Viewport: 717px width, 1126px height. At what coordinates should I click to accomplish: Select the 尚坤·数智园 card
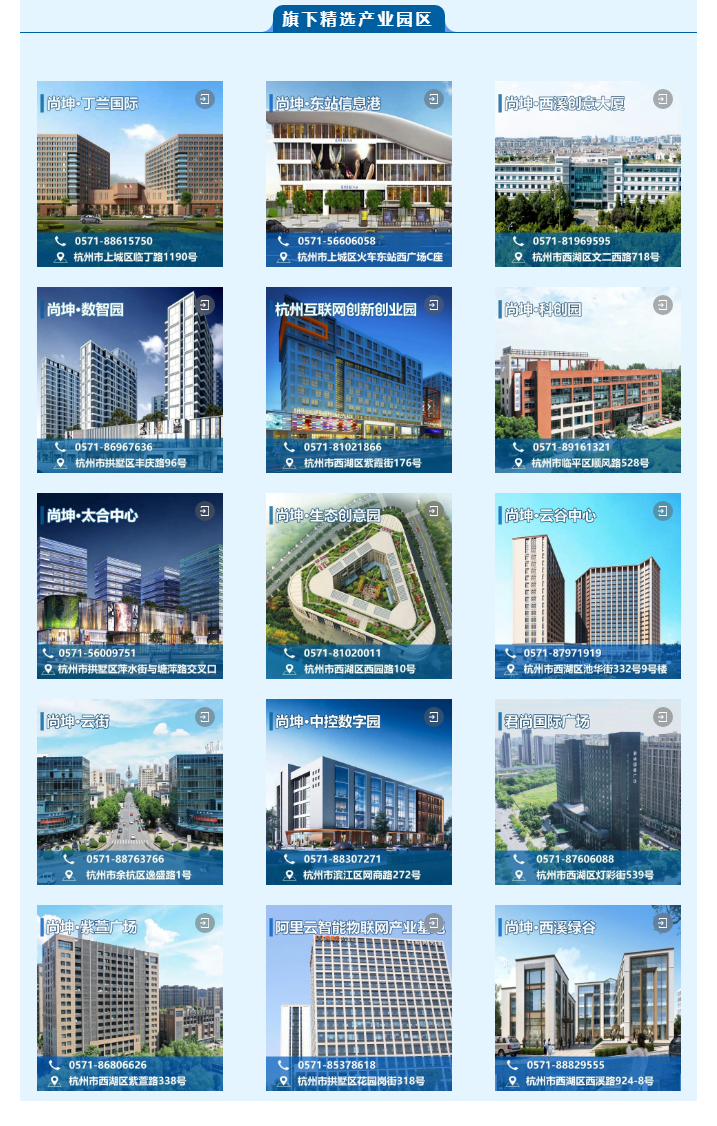130,380
